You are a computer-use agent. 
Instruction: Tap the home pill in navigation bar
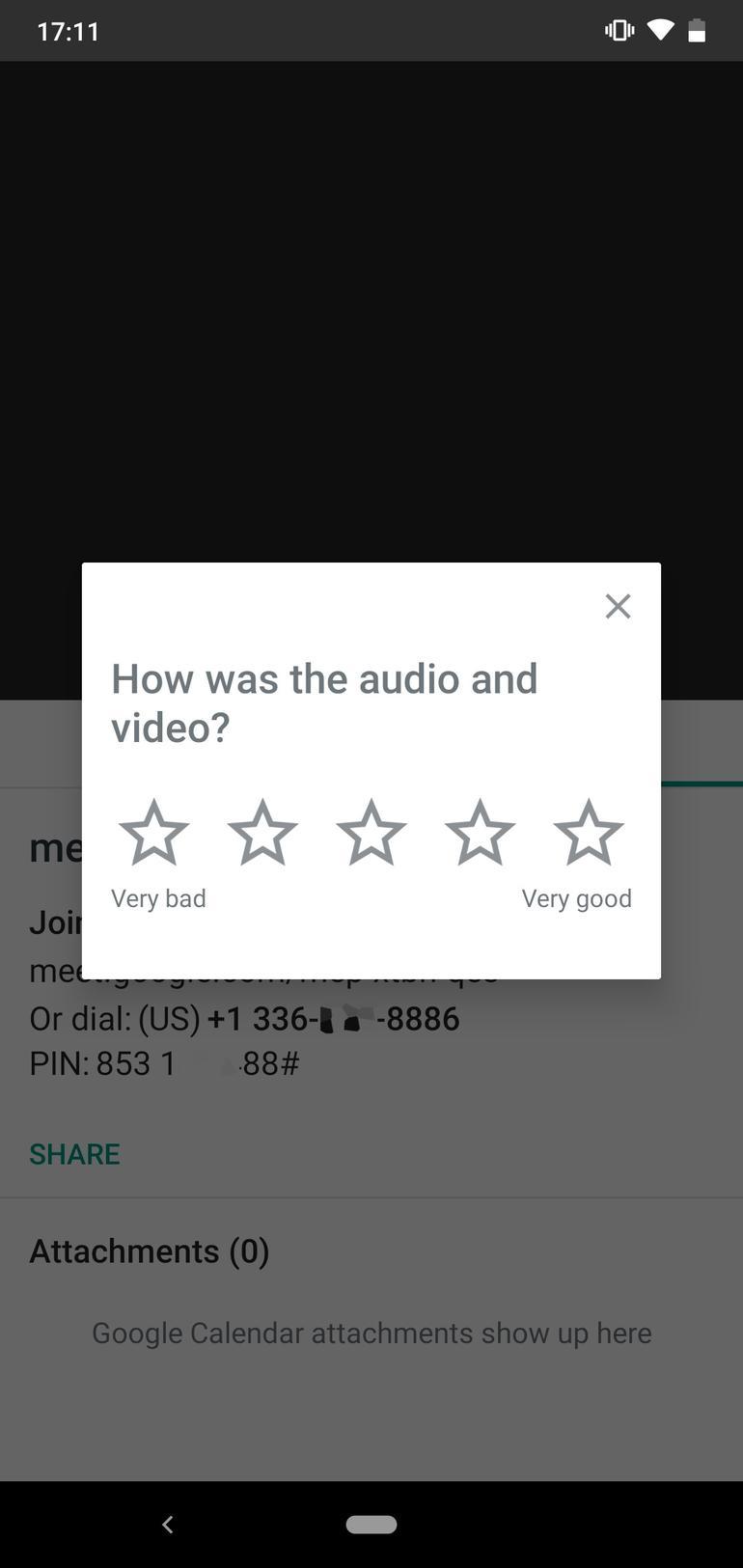[371, 1525]
